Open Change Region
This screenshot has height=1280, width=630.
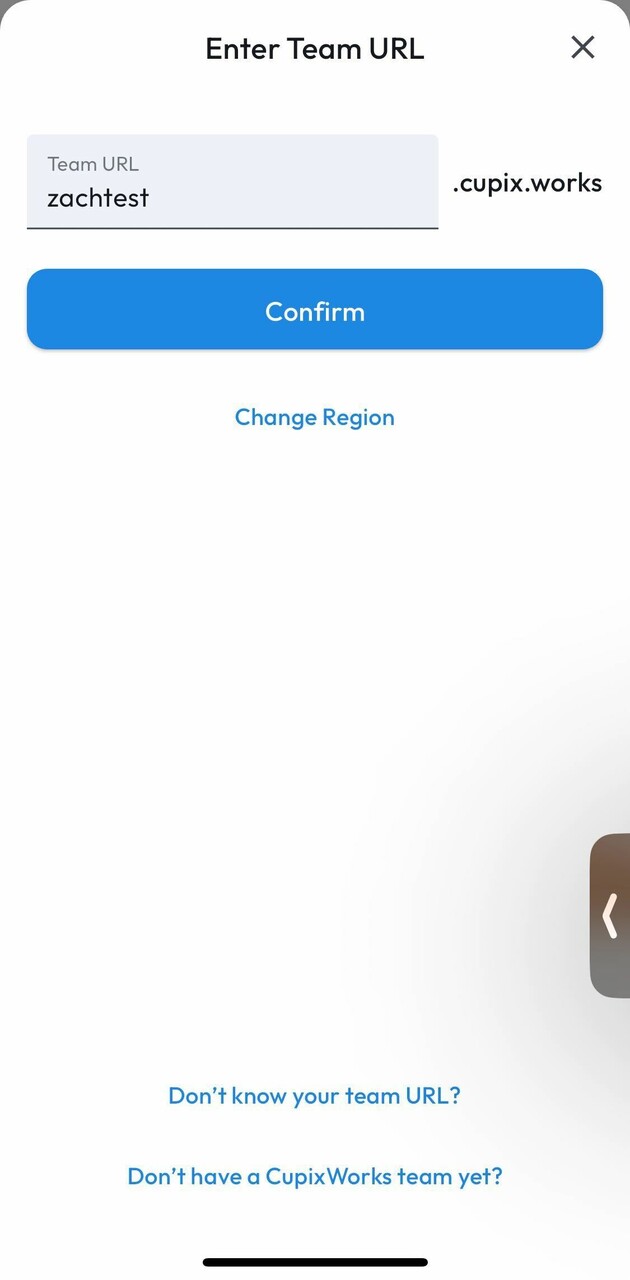click(314, 417)
